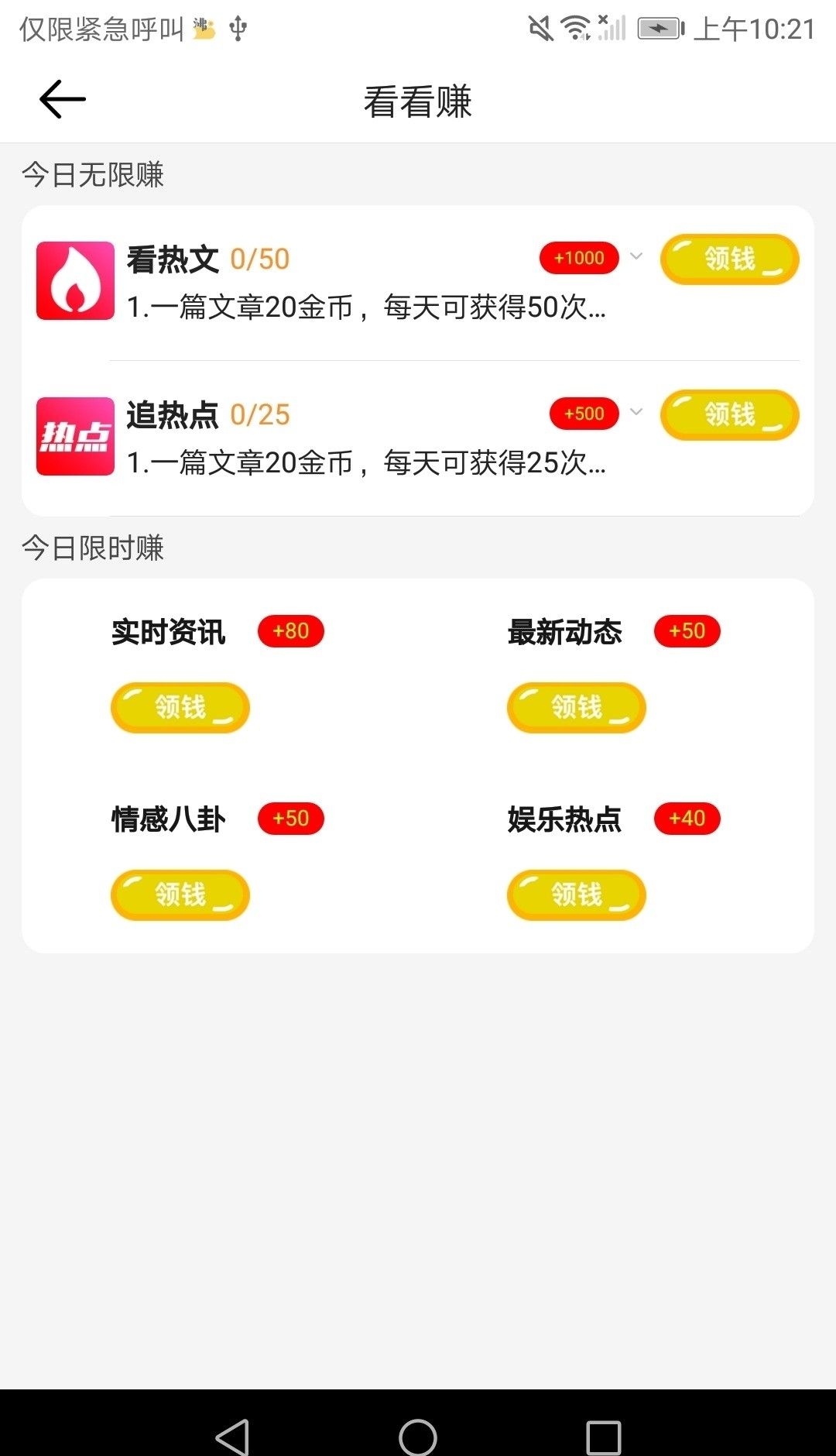The height and width of the screenshot is (1456, 836).
Task: Click the +50 badge next to 最新动态
Action: (687, 631)
